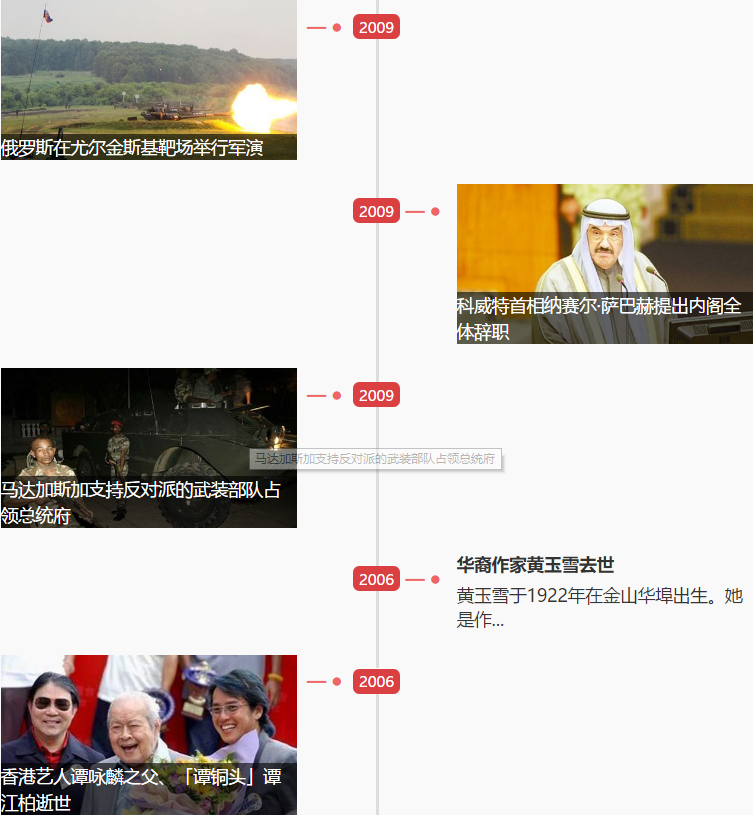
Task: Select the 2006 marker beside 黄玉雪 entry
Action: click(x=377, y=579)
